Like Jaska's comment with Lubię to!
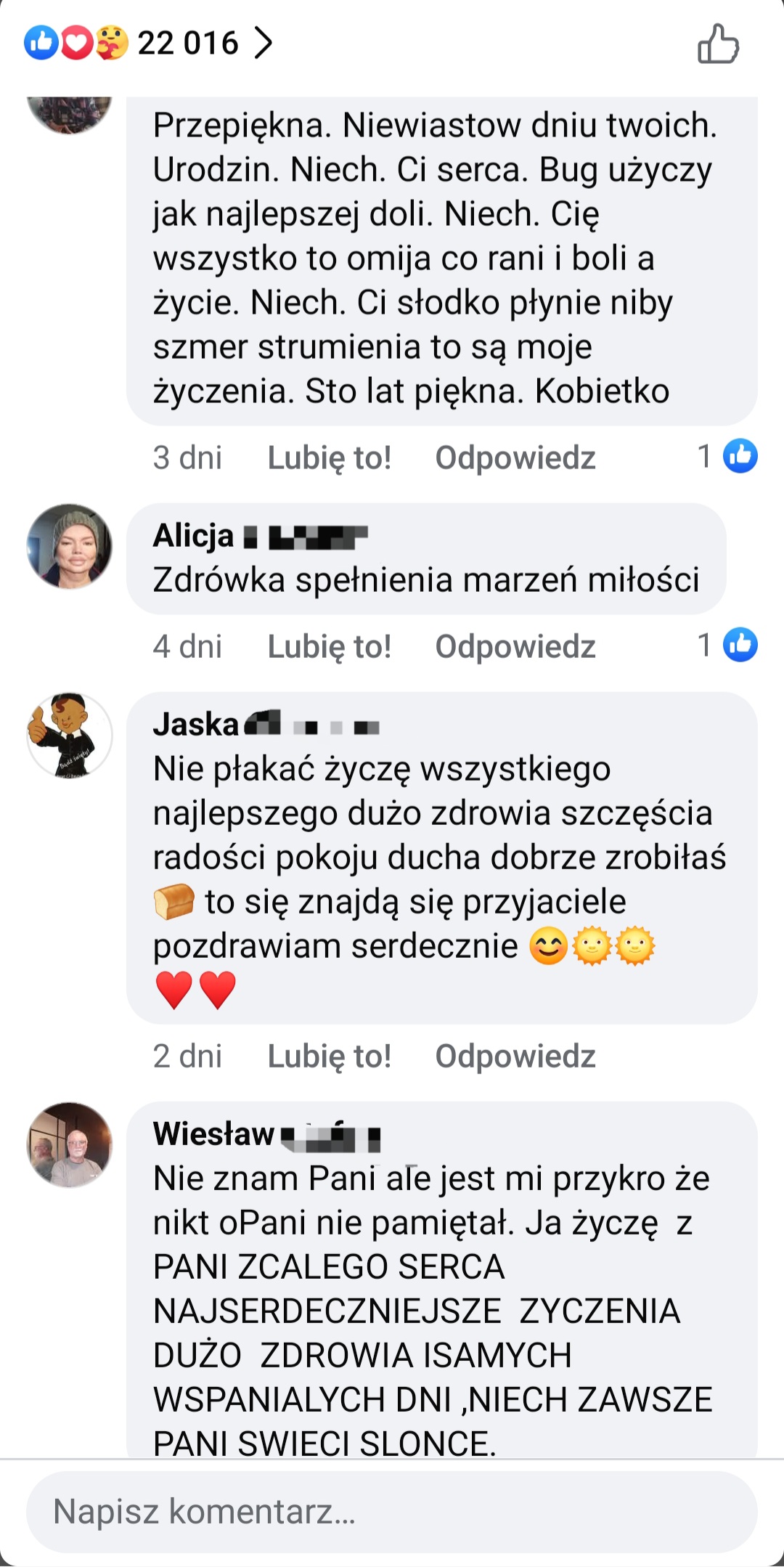This screenshot has height=1567, width=784. [x=329, y=1057]
